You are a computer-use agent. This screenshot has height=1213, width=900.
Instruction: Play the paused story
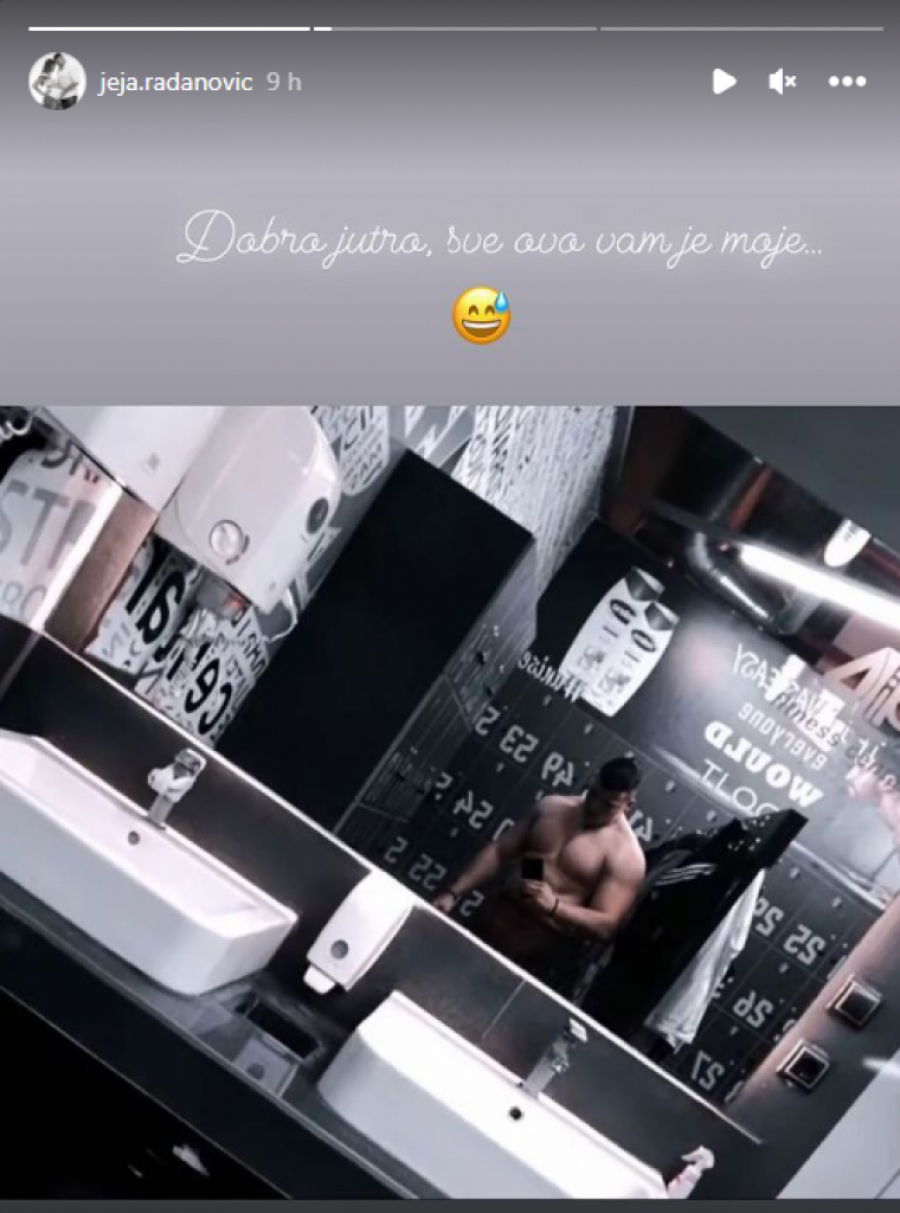tap(724, 82)
